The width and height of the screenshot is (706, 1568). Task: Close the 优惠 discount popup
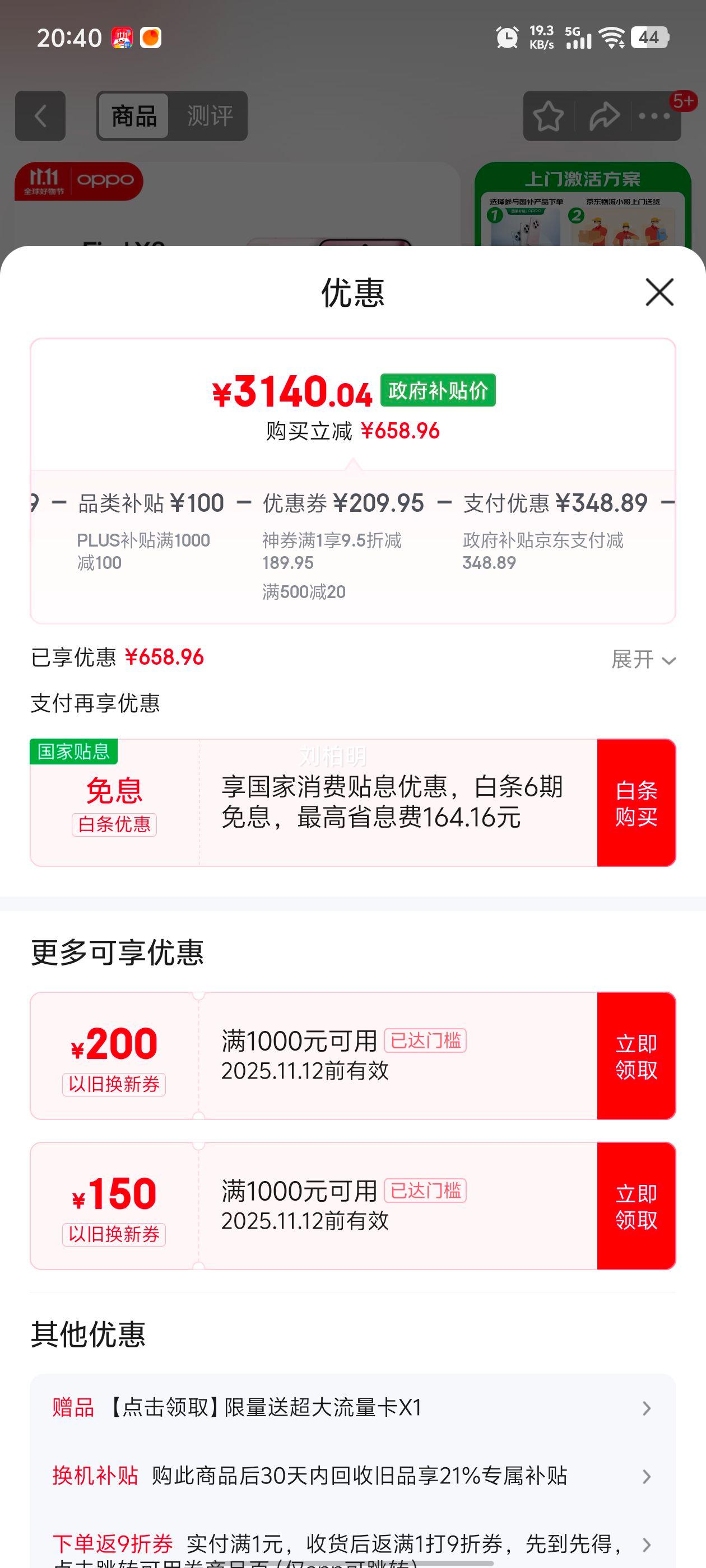pos(658,293)
